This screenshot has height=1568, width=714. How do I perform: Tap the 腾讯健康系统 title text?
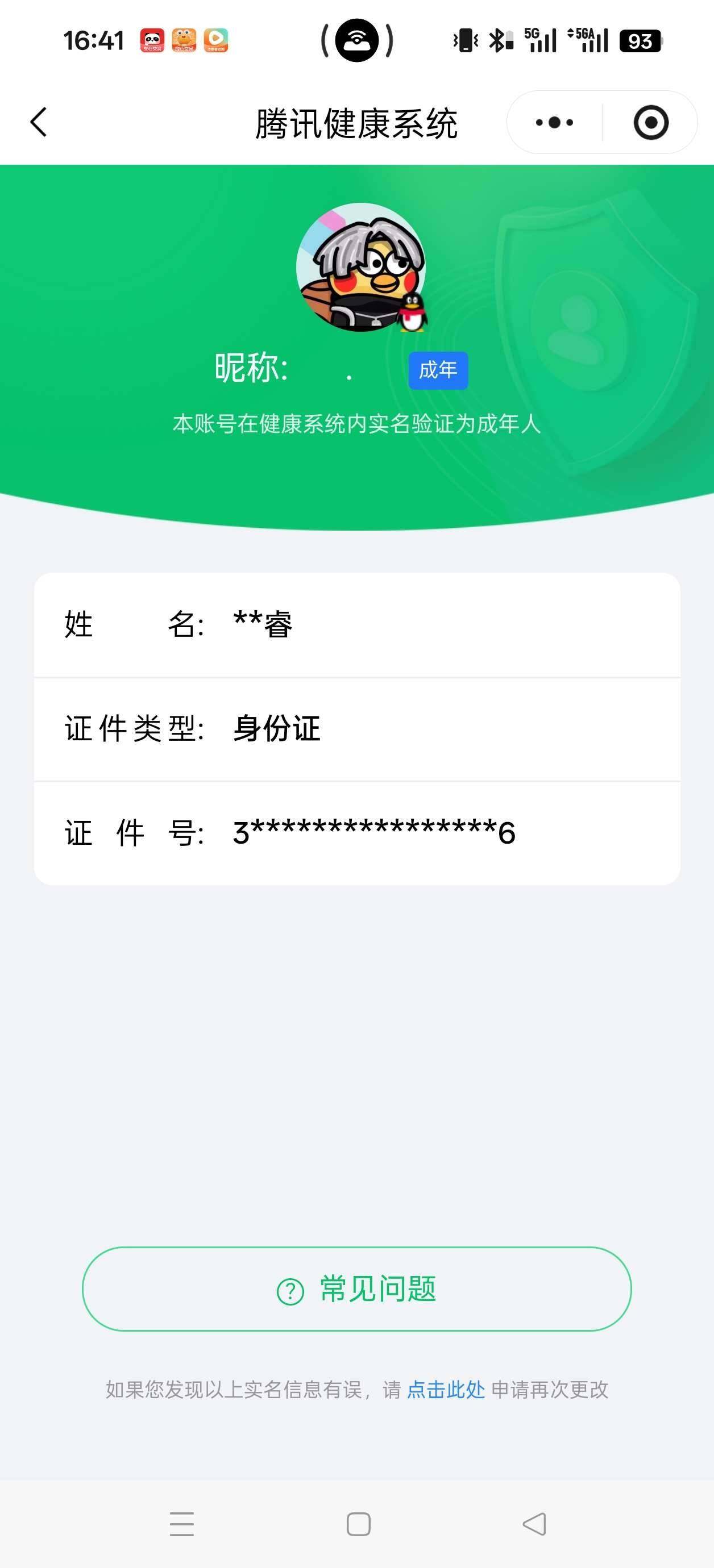click(x=357, y=122)
